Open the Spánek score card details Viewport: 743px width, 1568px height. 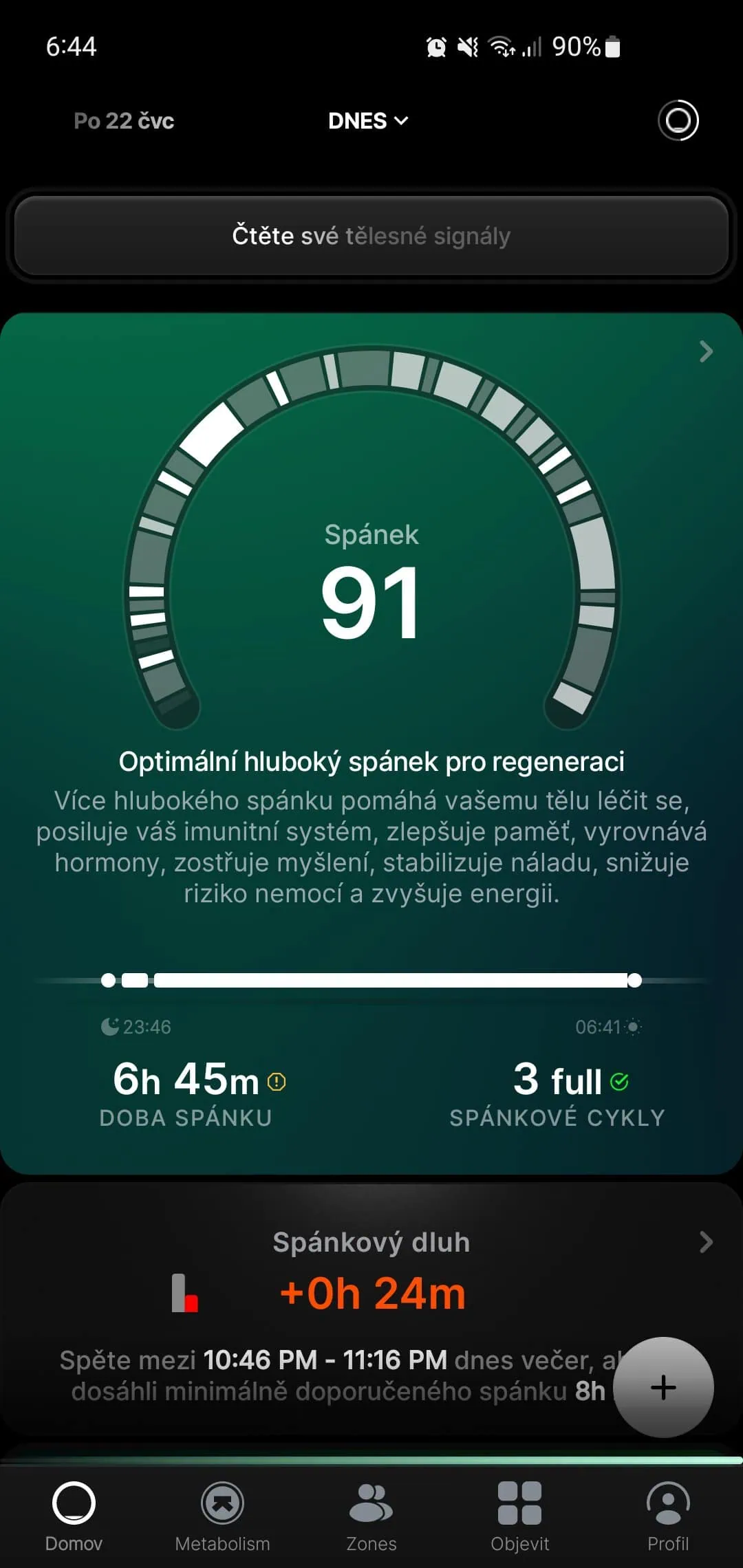pyautogui.click(x=706, y=351)
